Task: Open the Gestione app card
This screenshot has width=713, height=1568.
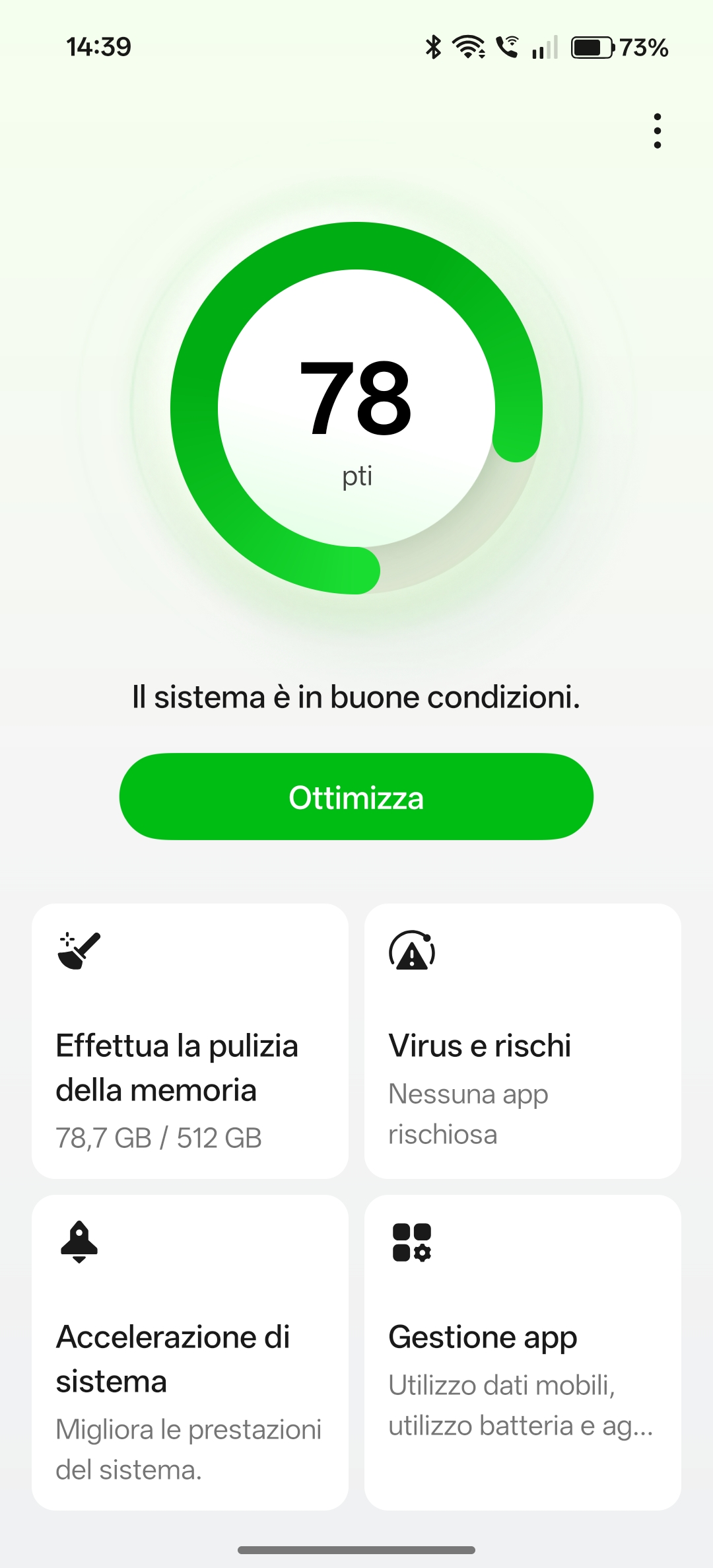Action: (x=522, y=1351)
